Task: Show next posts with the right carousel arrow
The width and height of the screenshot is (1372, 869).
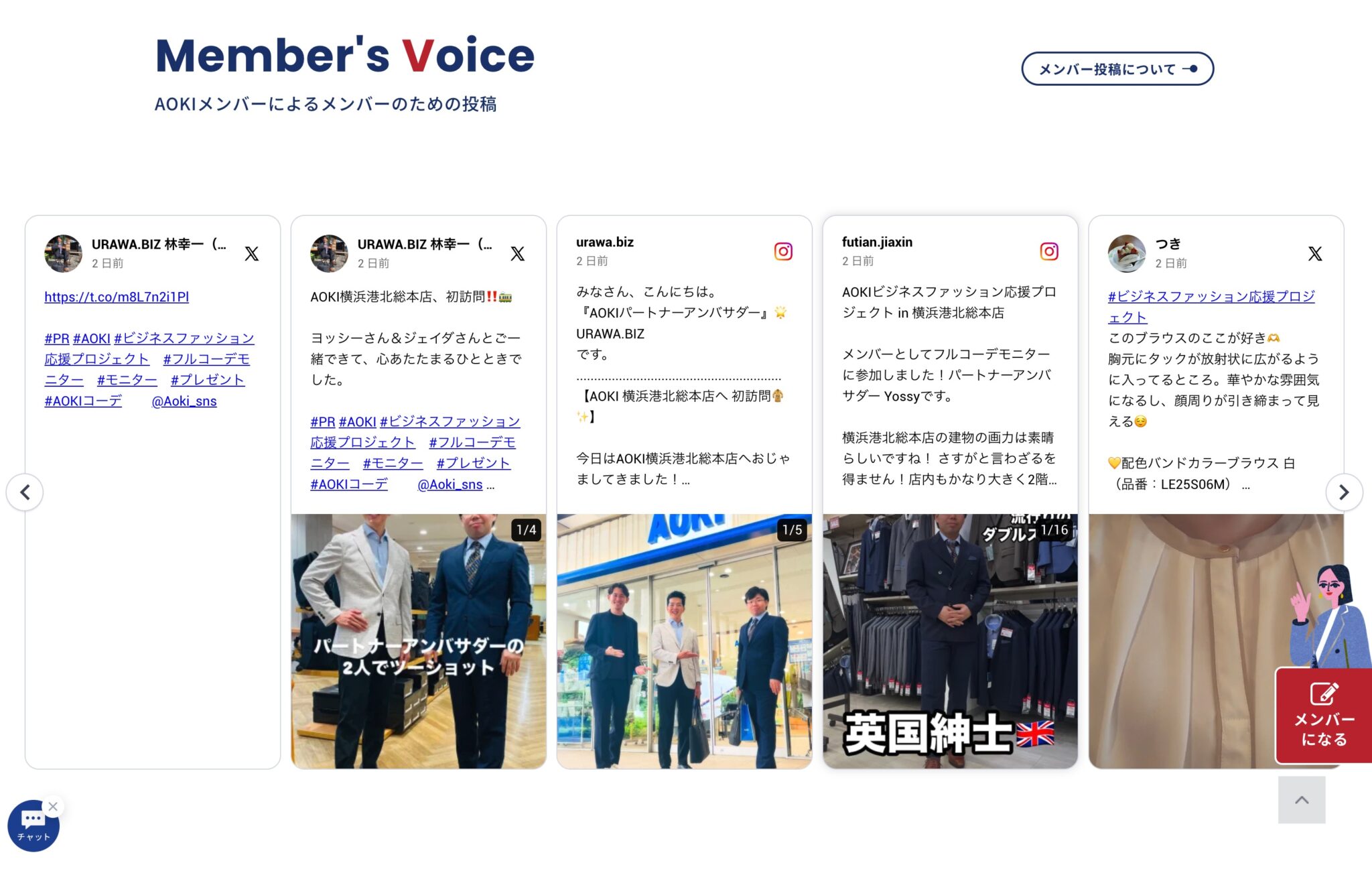Action: tap(1343, 492)
